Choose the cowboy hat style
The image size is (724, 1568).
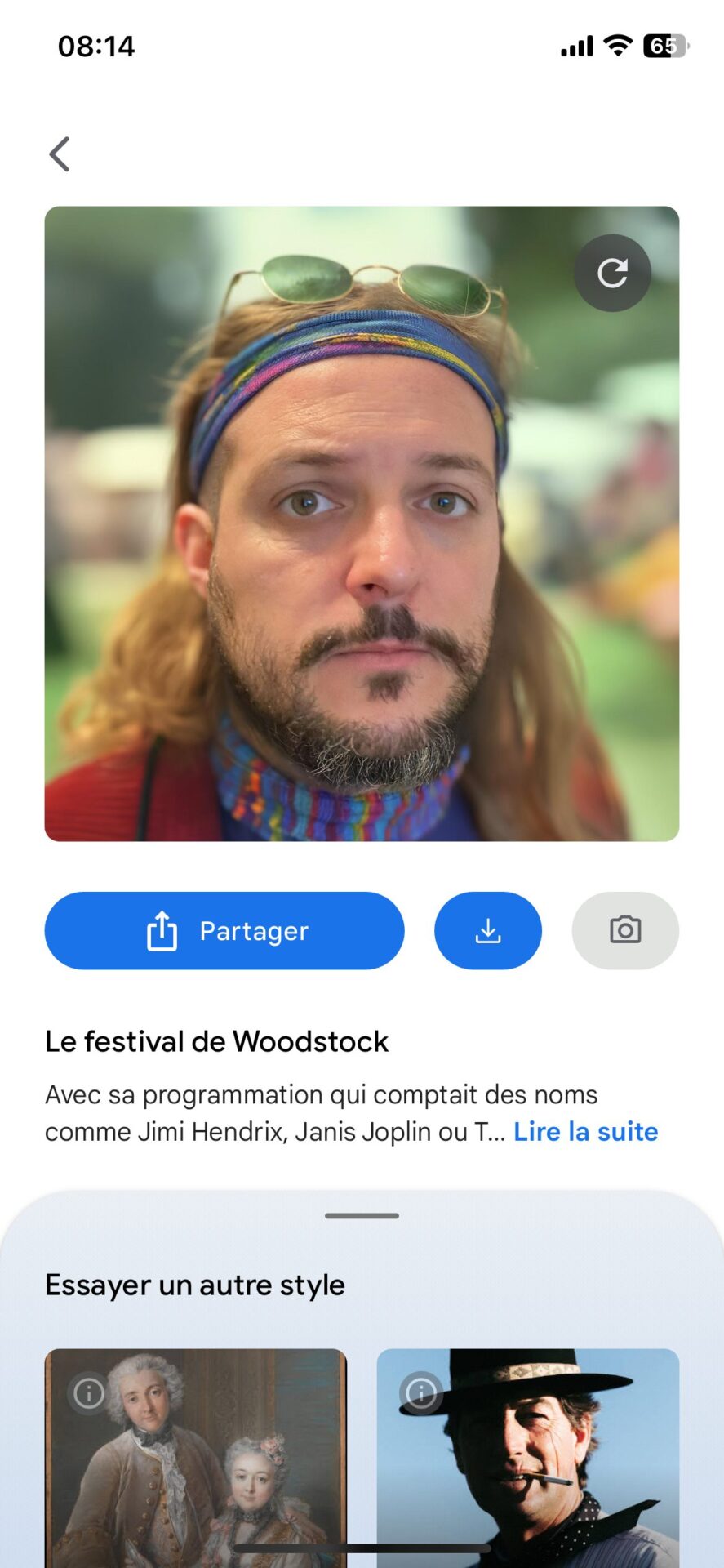point(528,1458)
